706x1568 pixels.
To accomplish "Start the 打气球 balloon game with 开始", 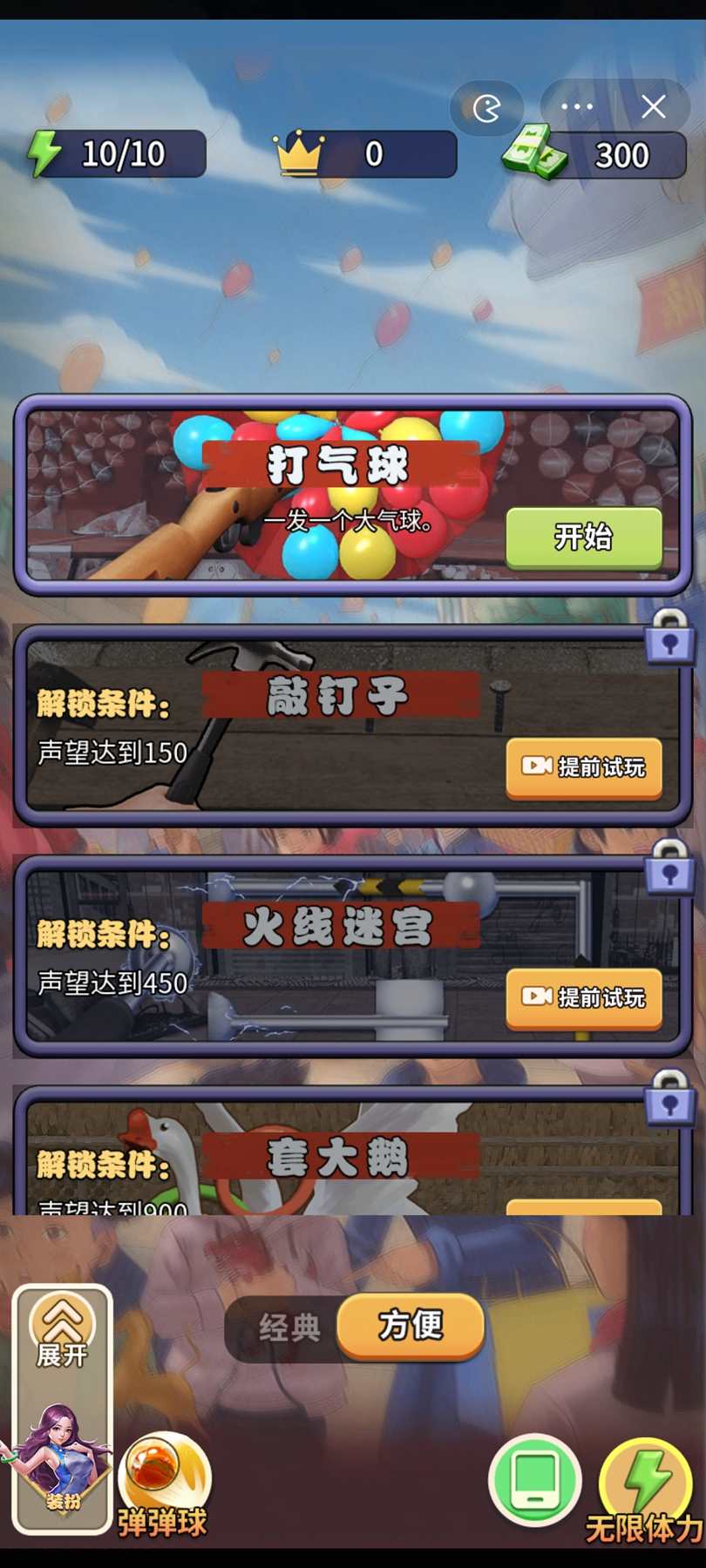I will coord(583,537).
